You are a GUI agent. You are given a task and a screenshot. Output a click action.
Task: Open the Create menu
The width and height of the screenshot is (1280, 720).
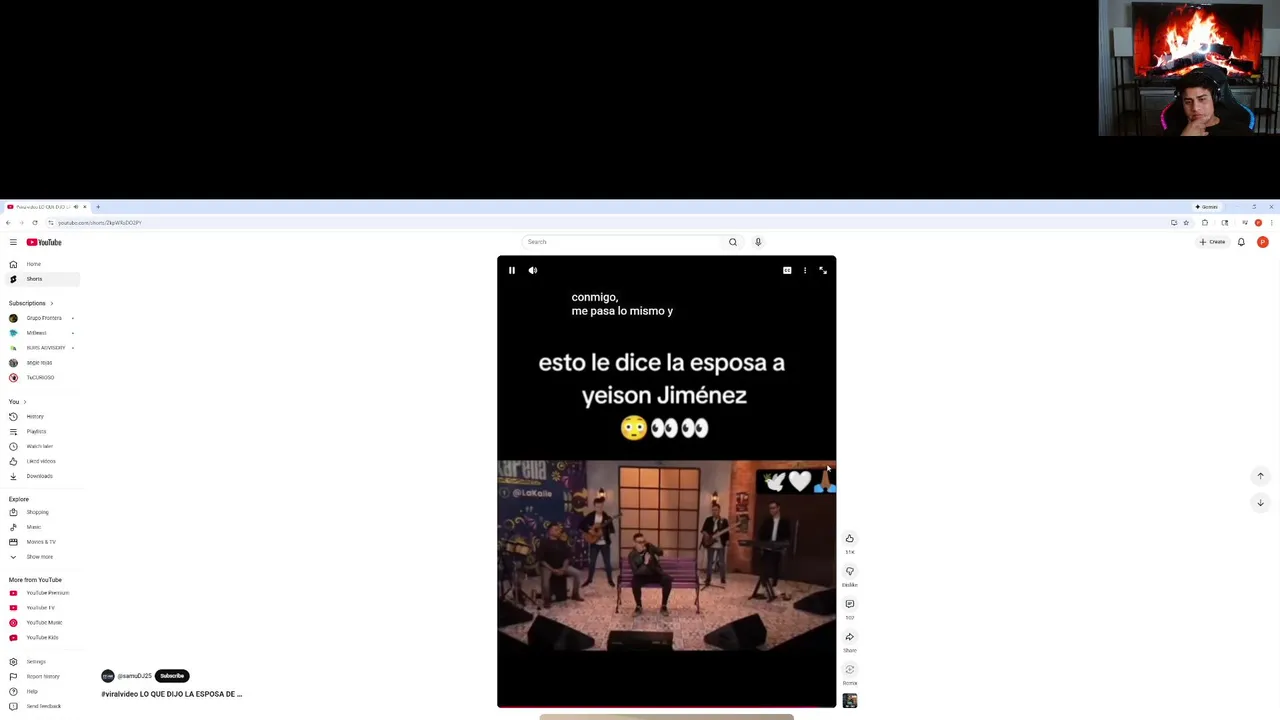coord(1212,242)
